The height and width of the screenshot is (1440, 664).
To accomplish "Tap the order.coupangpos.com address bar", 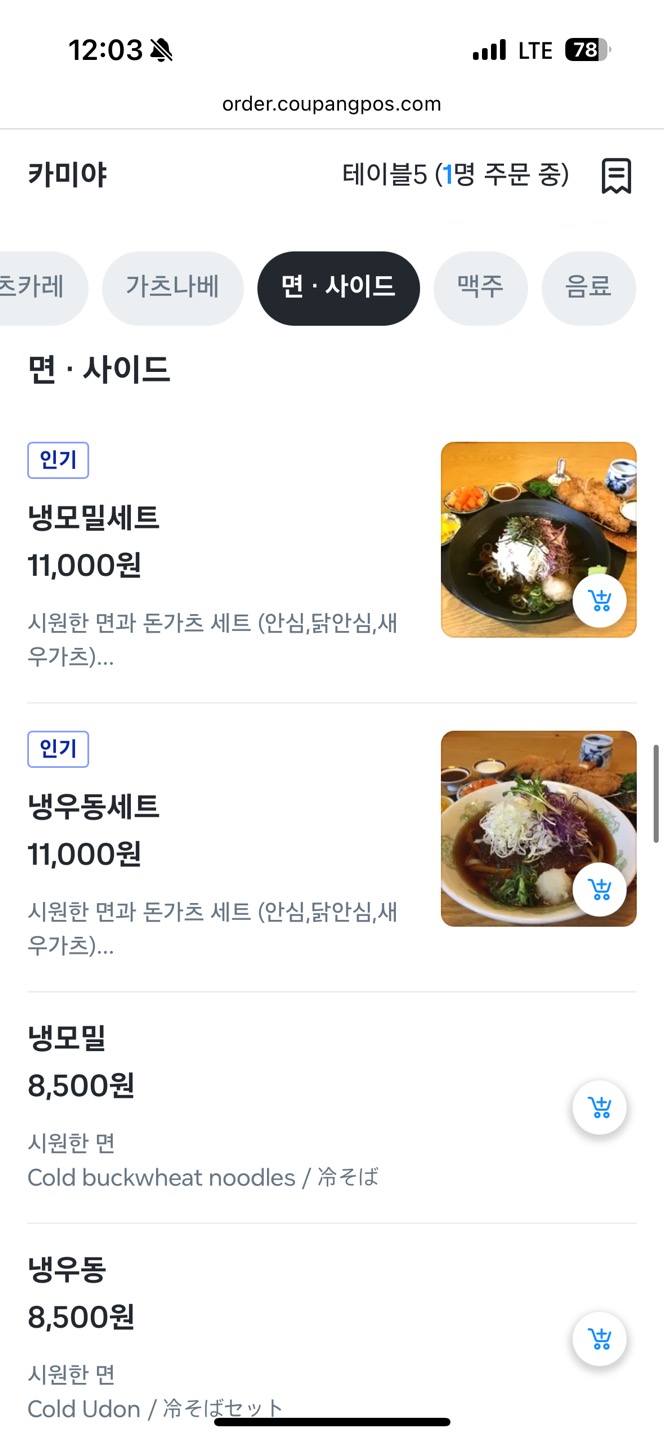I will click(331, 104).
